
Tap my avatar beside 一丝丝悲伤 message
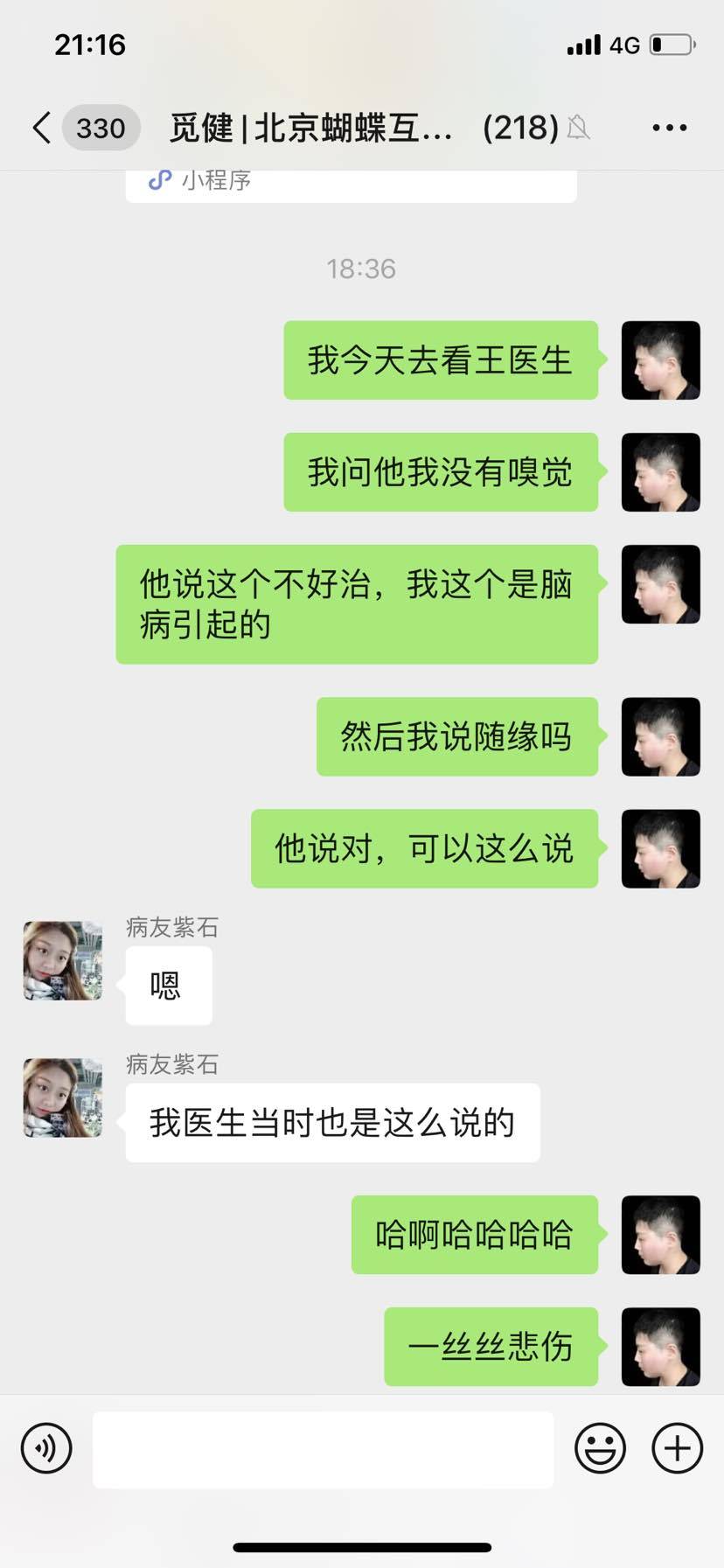tap(660, 1346)
